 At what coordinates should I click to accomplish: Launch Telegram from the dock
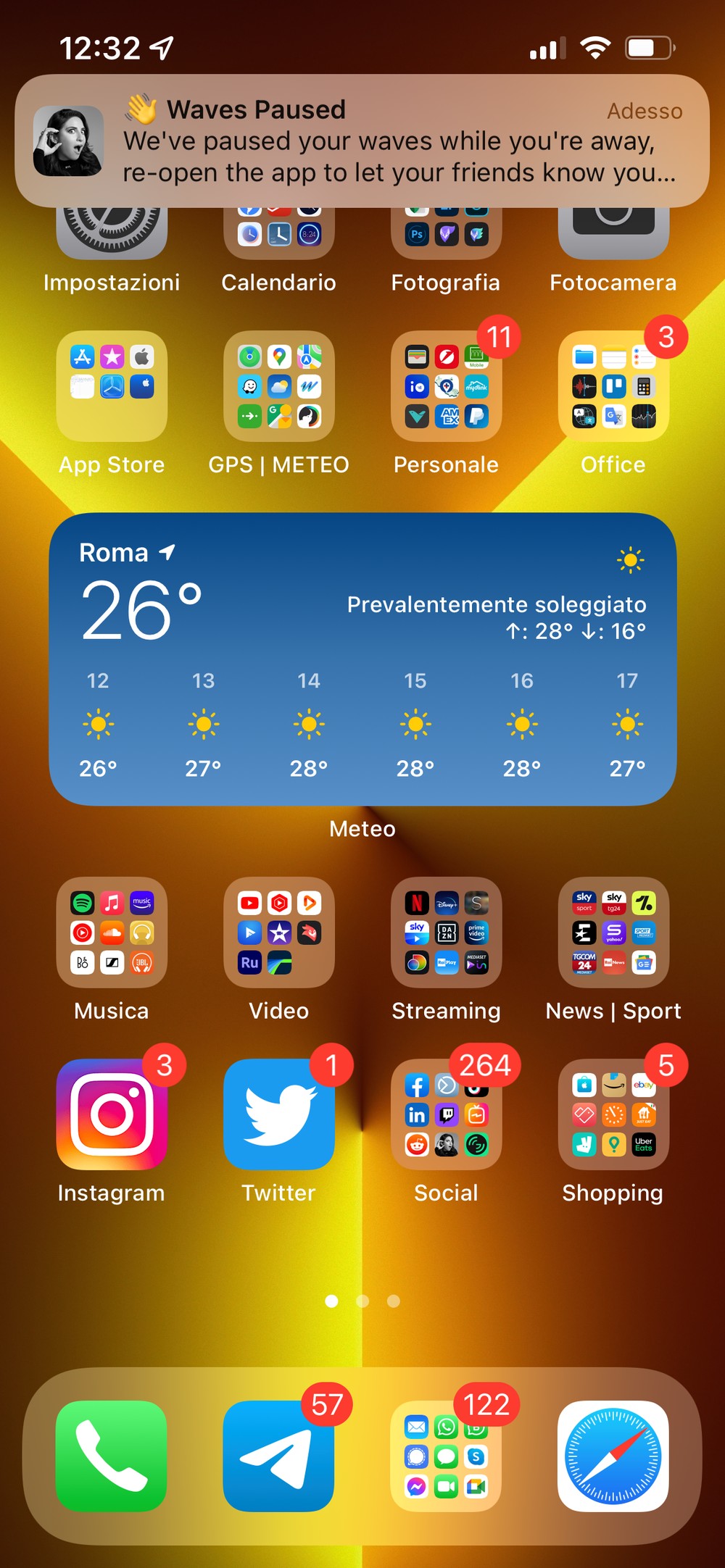pyautogui.click(x=279, y=1456)
